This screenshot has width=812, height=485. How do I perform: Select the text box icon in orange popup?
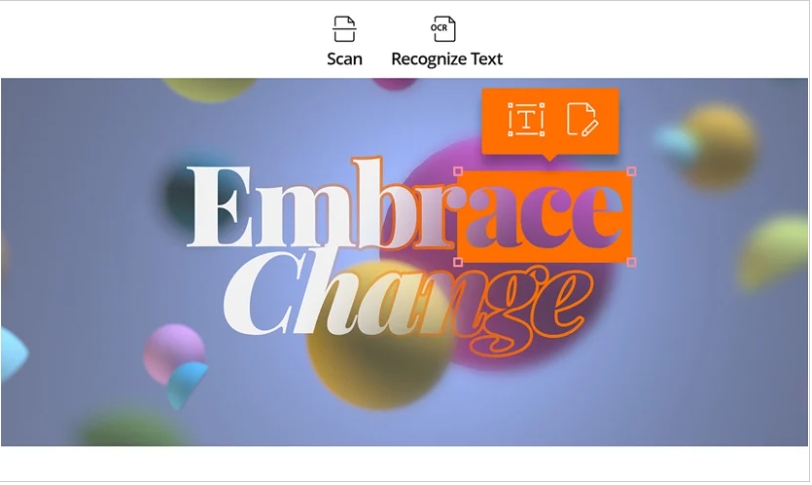click(526, 119)
